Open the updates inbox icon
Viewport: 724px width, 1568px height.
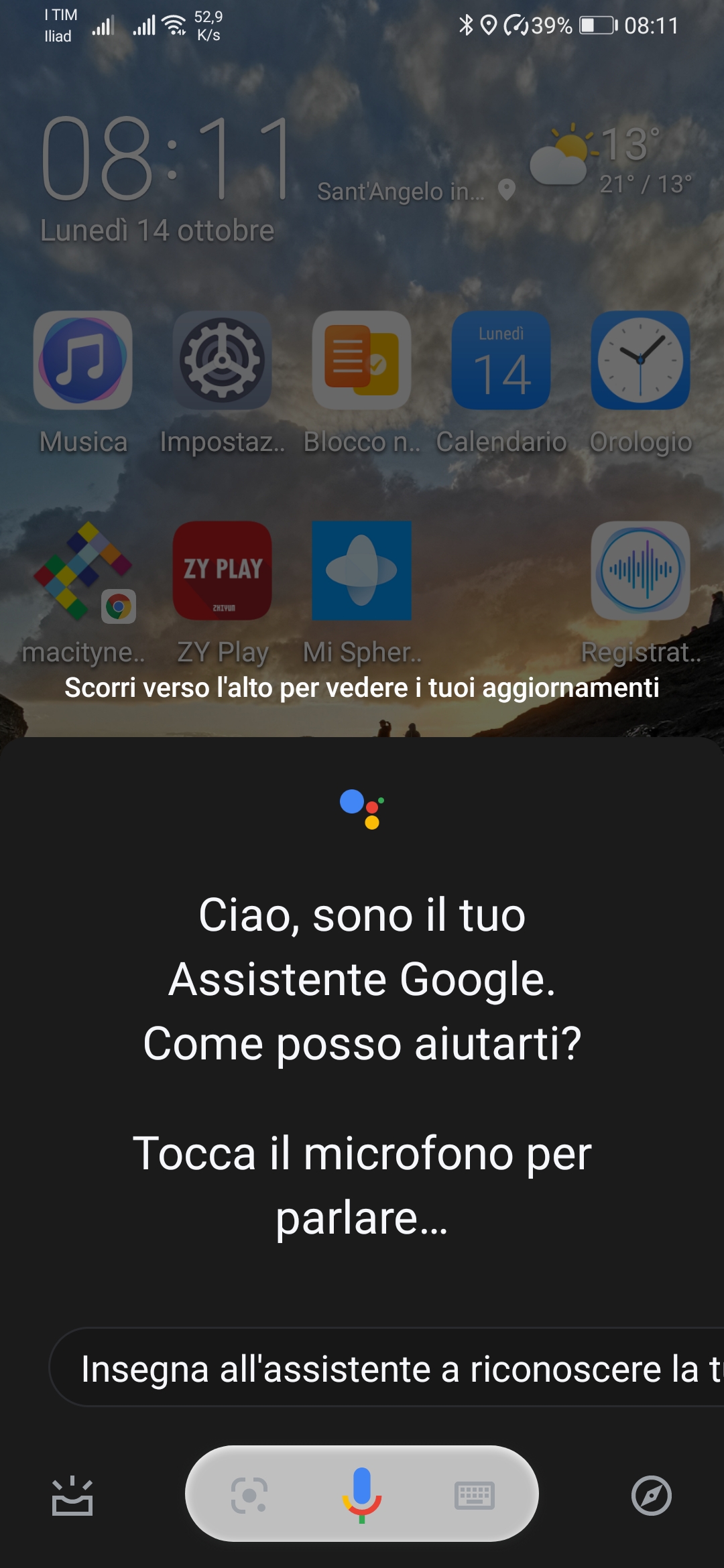[x=72, y=1495]
